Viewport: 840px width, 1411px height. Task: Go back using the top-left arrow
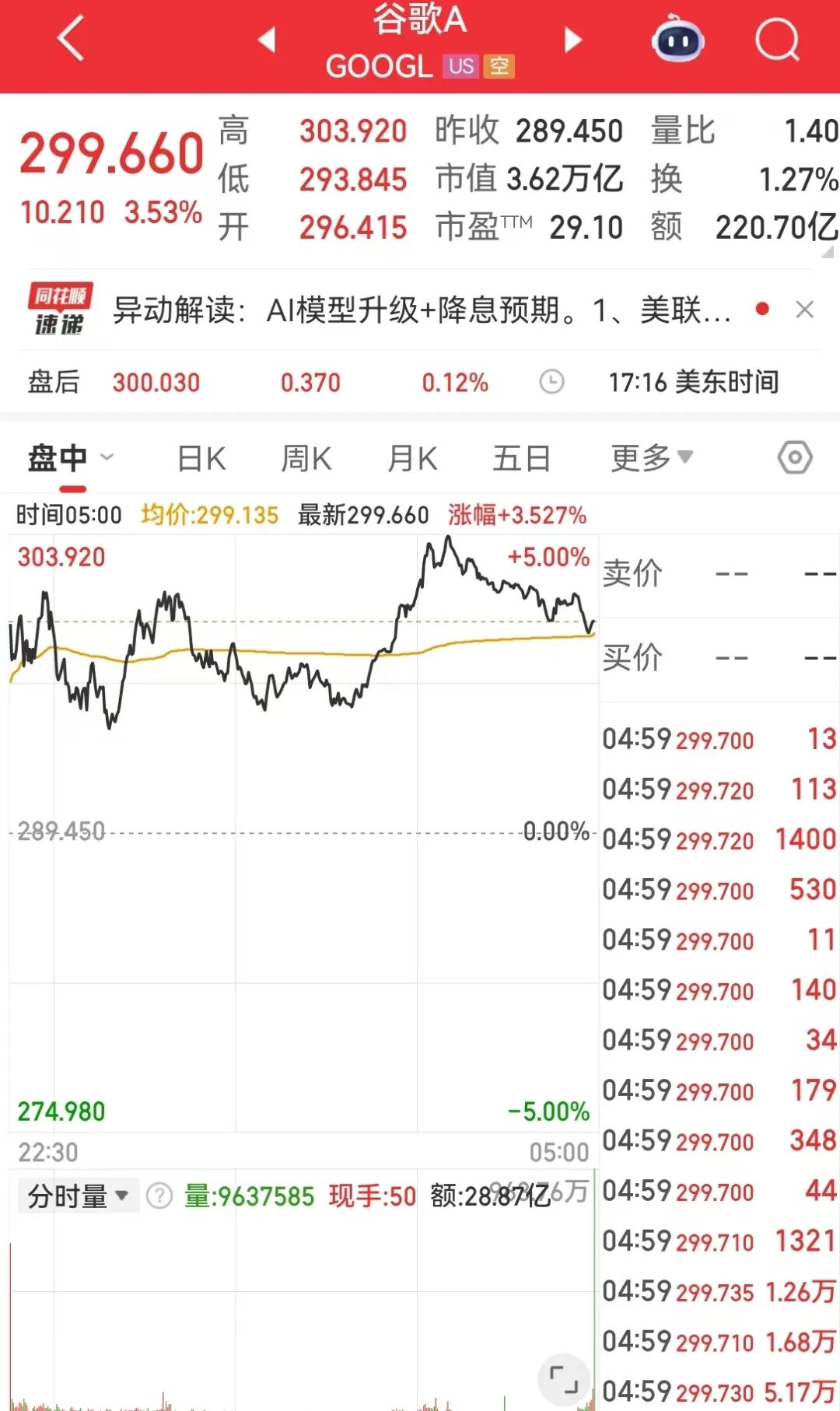click(72, 39)
